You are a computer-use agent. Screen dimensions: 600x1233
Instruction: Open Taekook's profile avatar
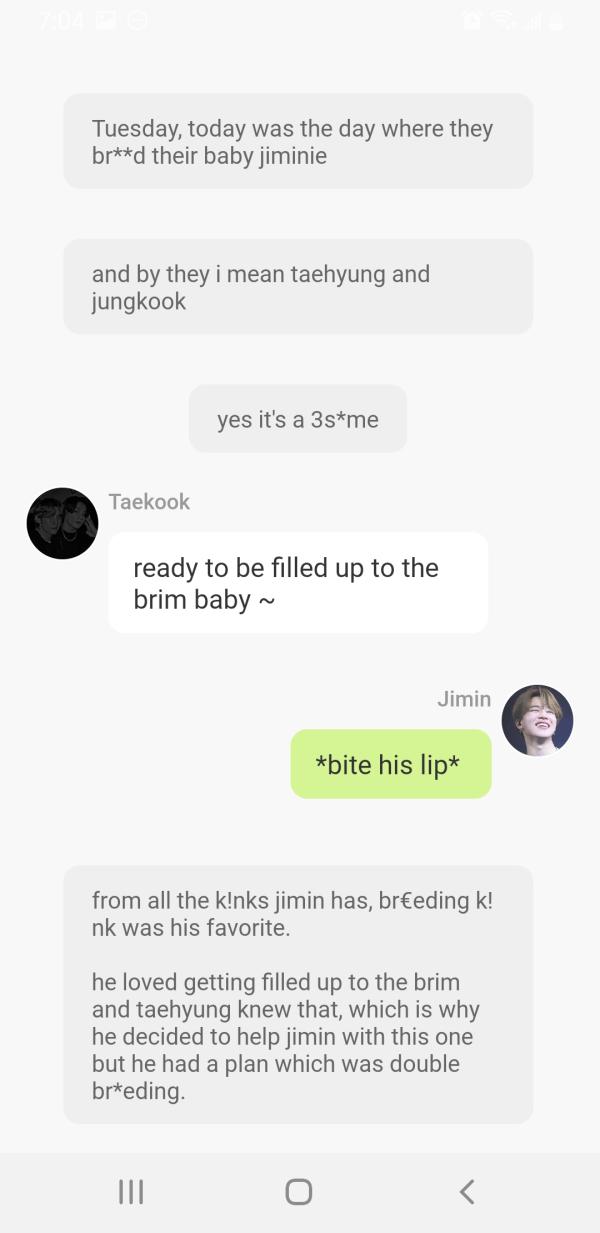(62, 523)
